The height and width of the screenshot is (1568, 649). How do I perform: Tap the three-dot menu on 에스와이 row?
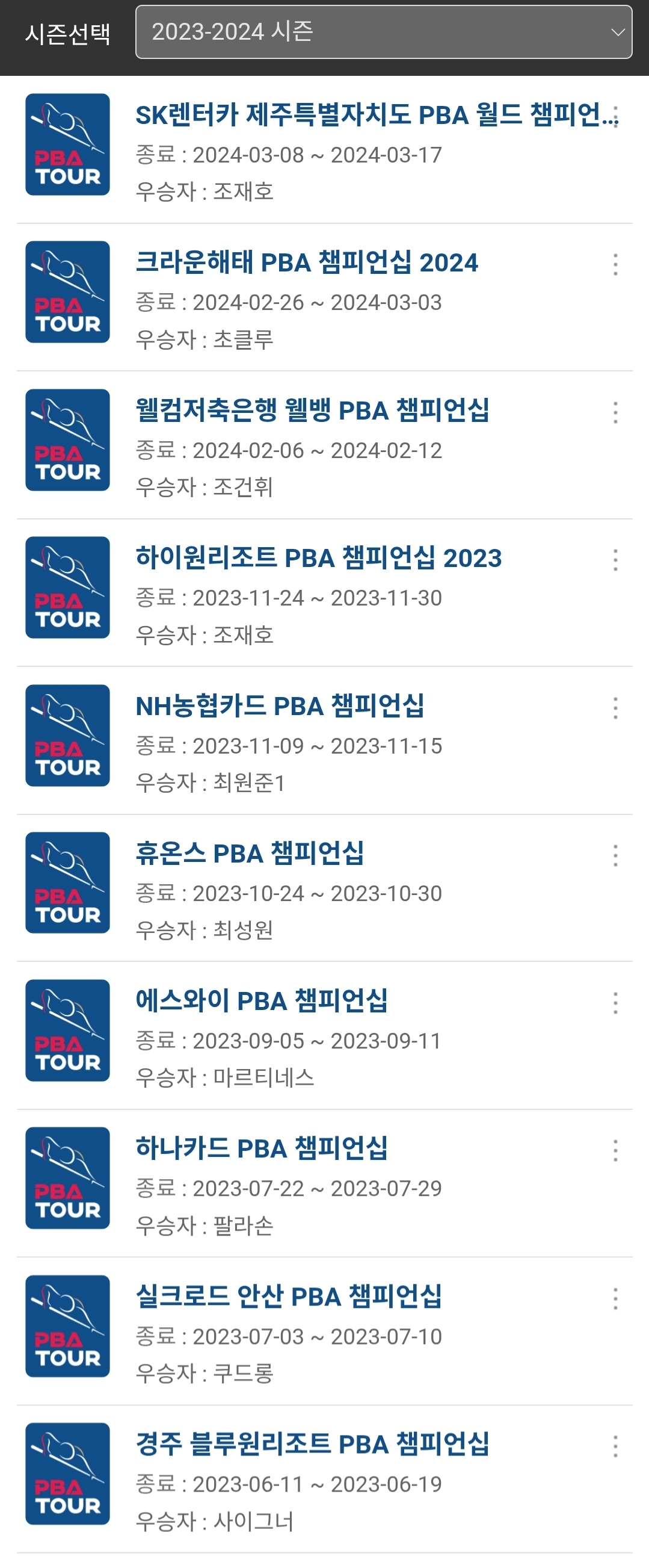(615, 1003)
